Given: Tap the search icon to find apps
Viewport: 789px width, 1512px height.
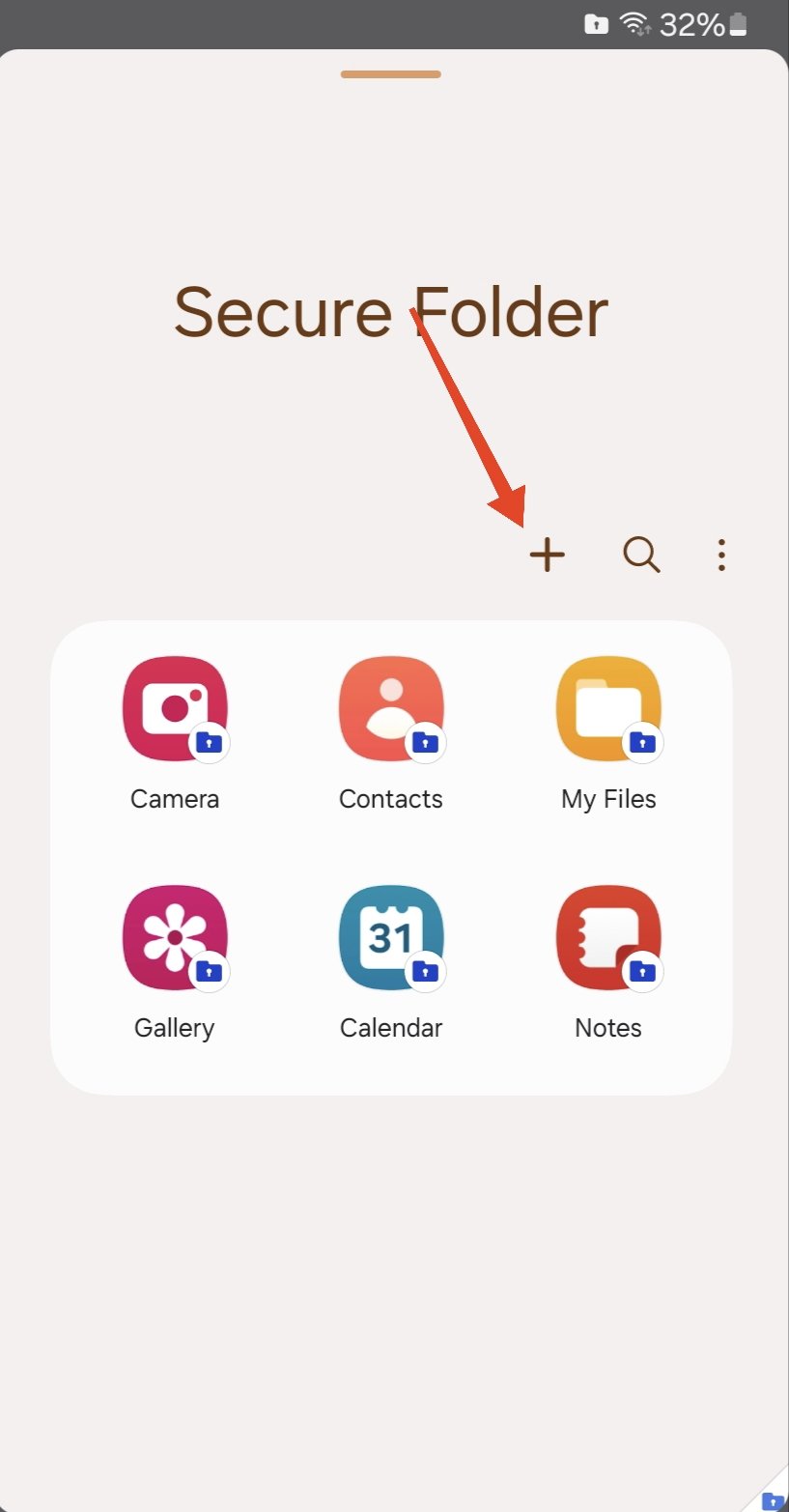Looking at the screenshot, I should [640, 555].
